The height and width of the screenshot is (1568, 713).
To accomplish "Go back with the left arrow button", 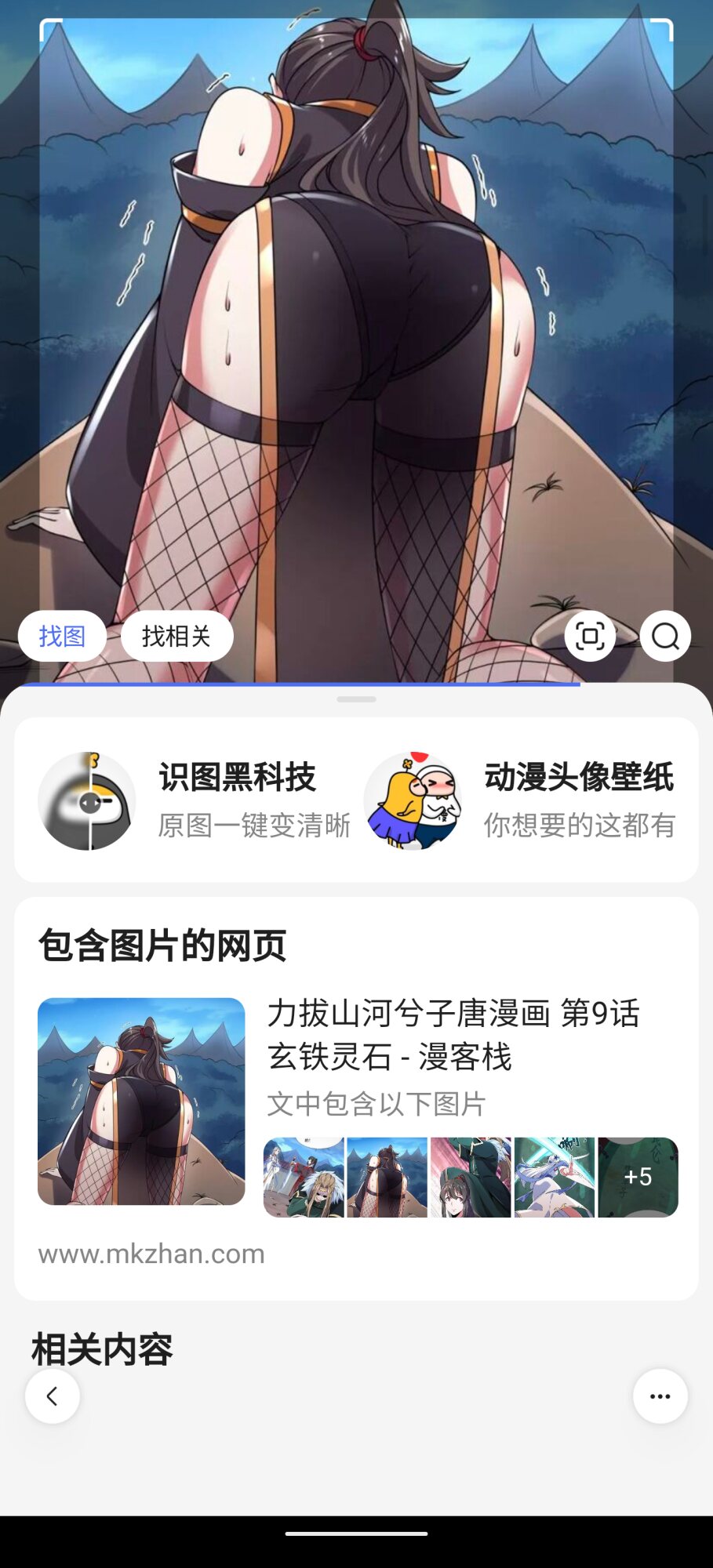I will [53, 1396].
